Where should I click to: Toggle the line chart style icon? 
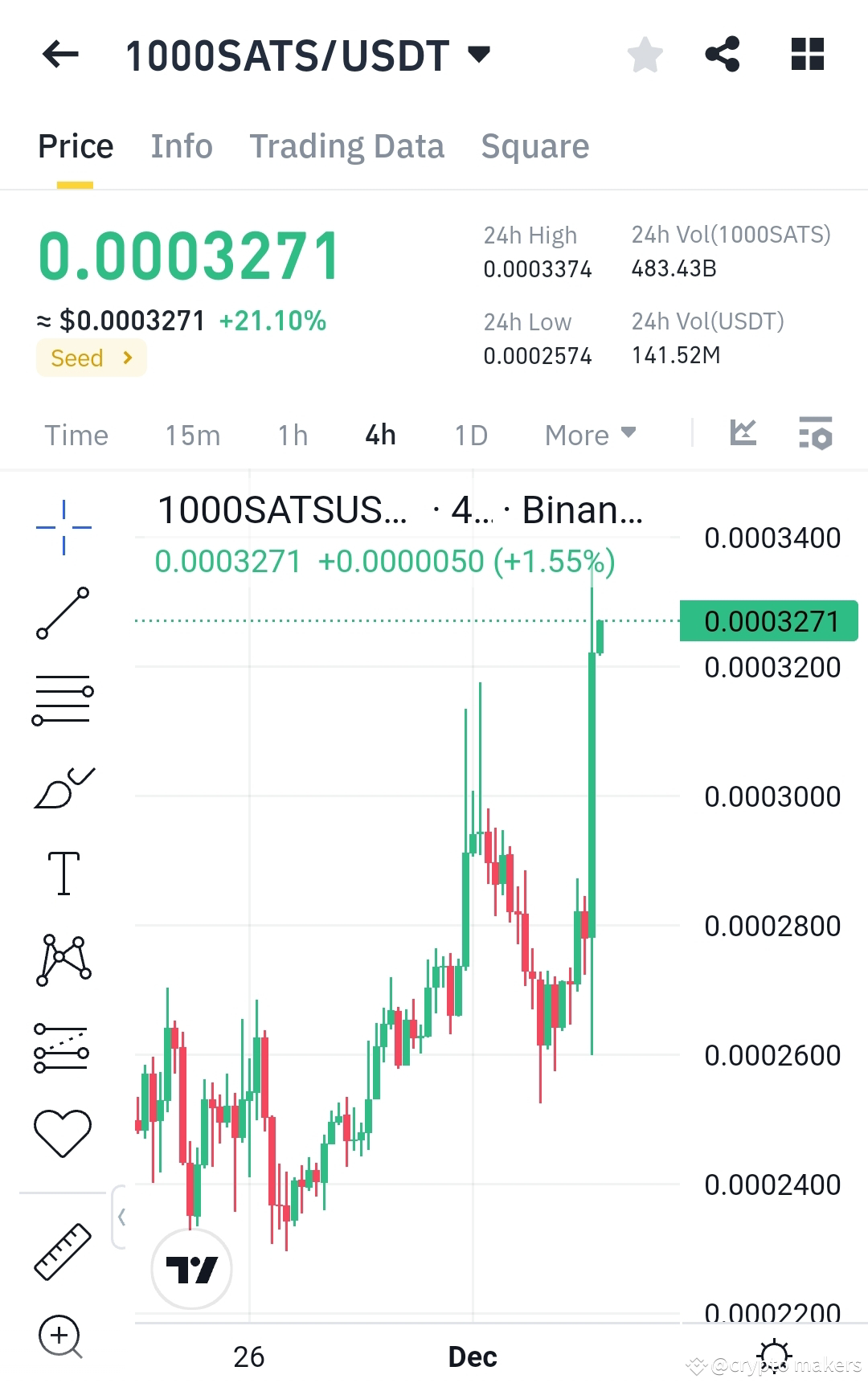coord(743,432)
